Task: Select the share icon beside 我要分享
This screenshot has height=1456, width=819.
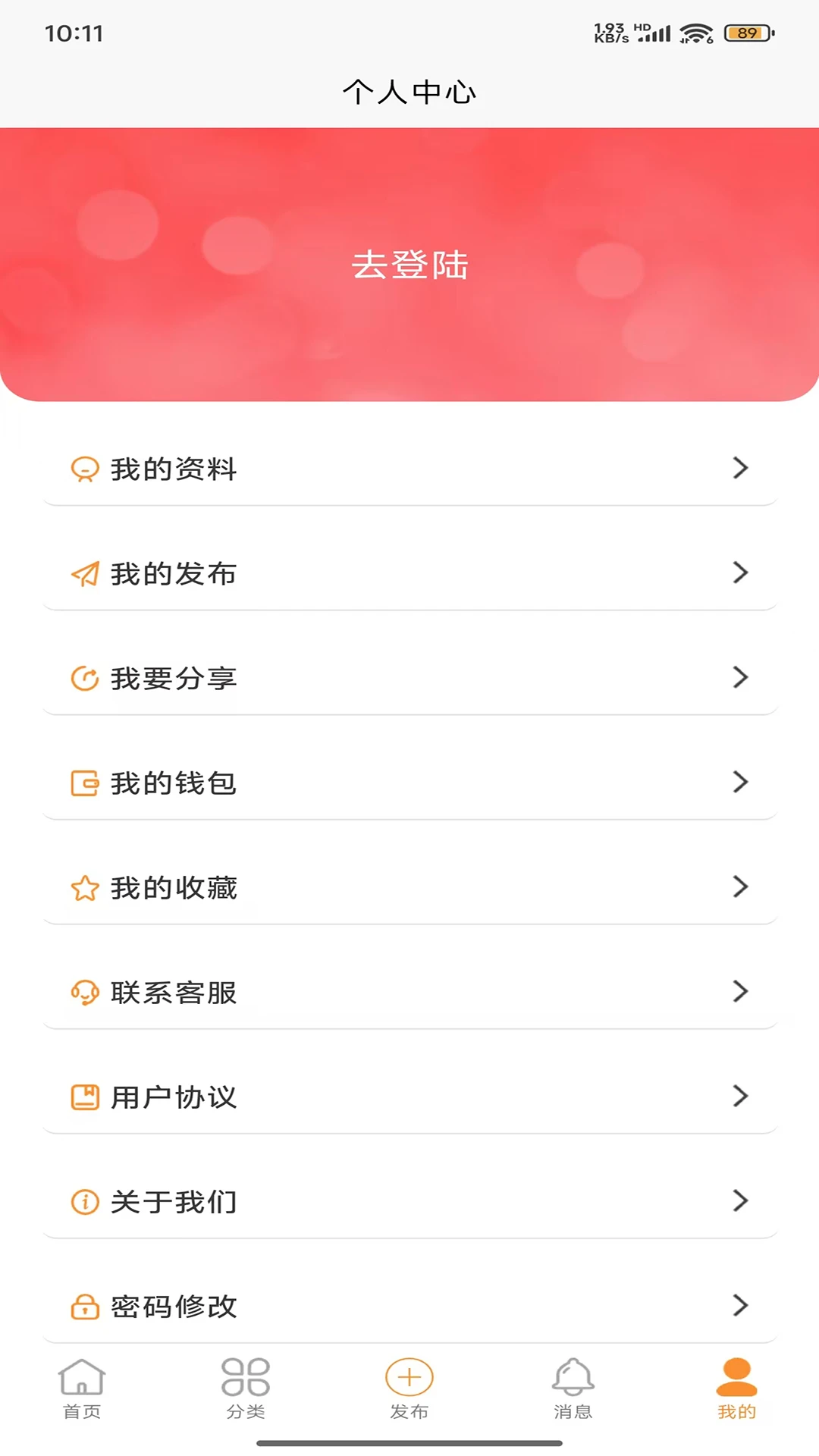Action: 83,678
